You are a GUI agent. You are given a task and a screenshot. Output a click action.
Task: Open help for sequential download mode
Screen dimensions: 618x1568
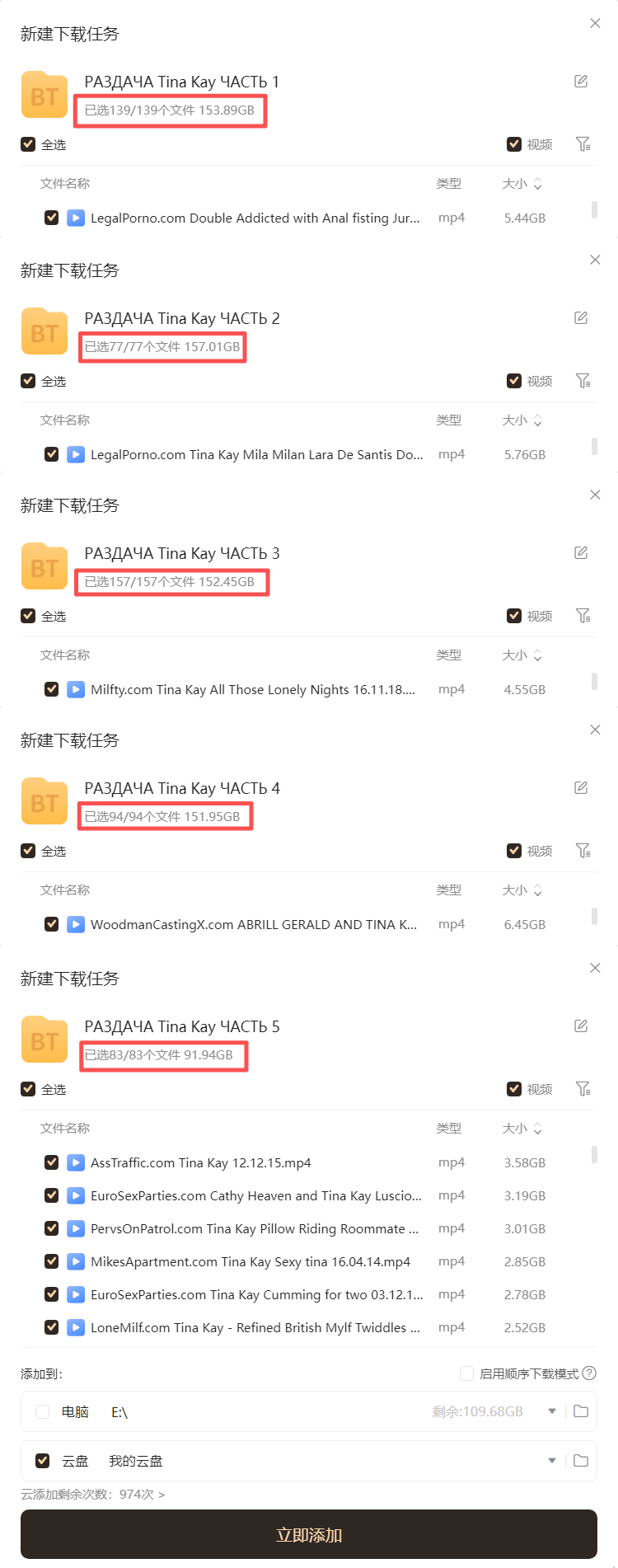pos(589,1373)
